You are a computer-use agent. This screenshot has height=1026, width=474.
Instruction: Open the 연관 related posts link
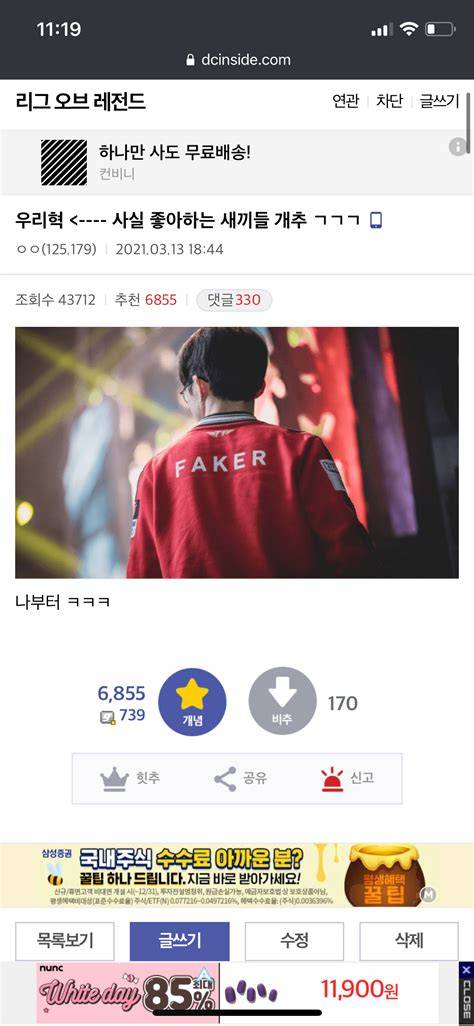pos(346,101)
